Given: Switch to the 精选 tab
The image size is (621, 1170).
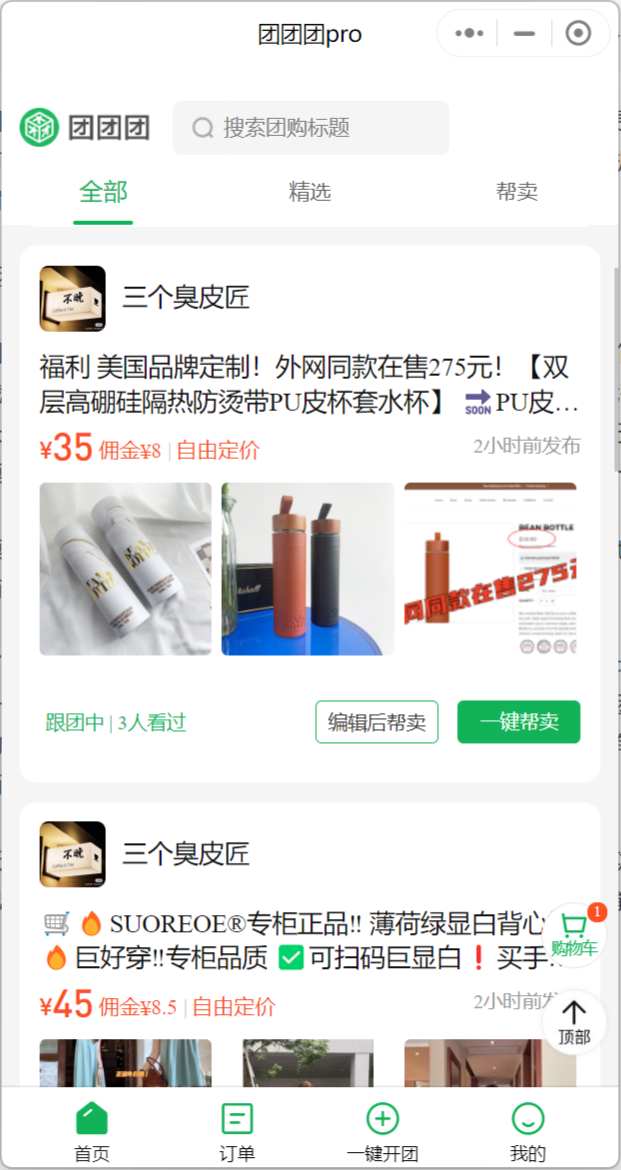Looking at the screenshot, I should click(310, 192).
